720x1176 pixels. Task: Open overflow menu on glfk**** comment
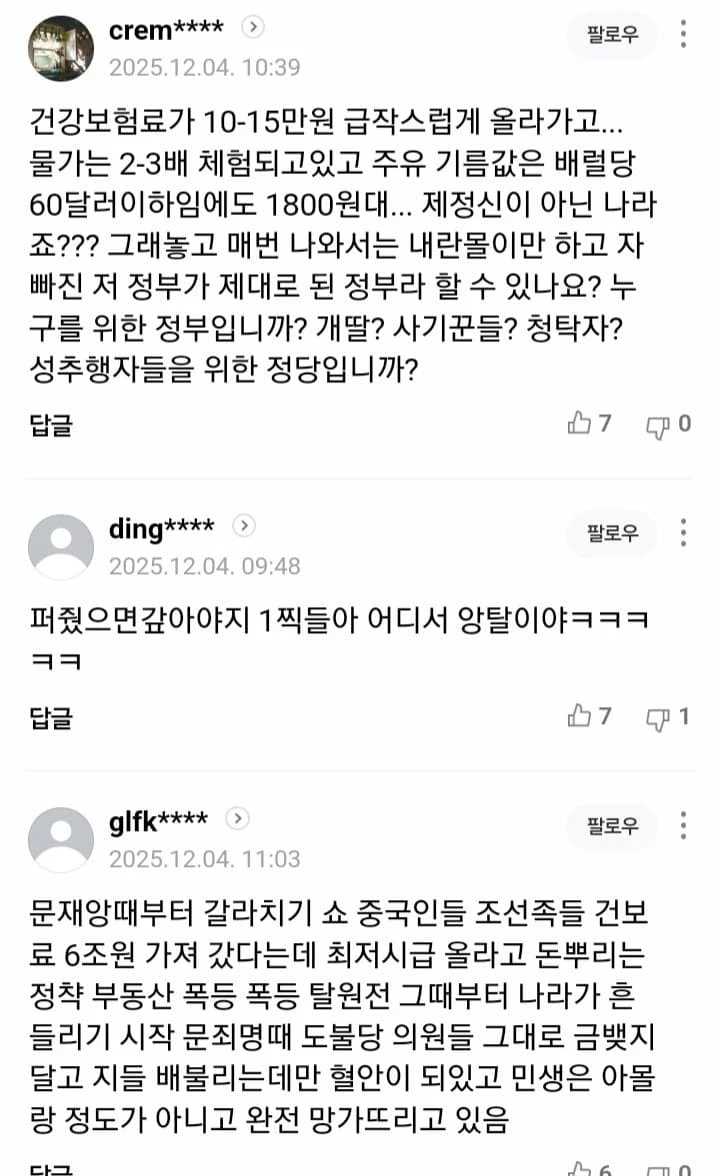tap(683, 825)
